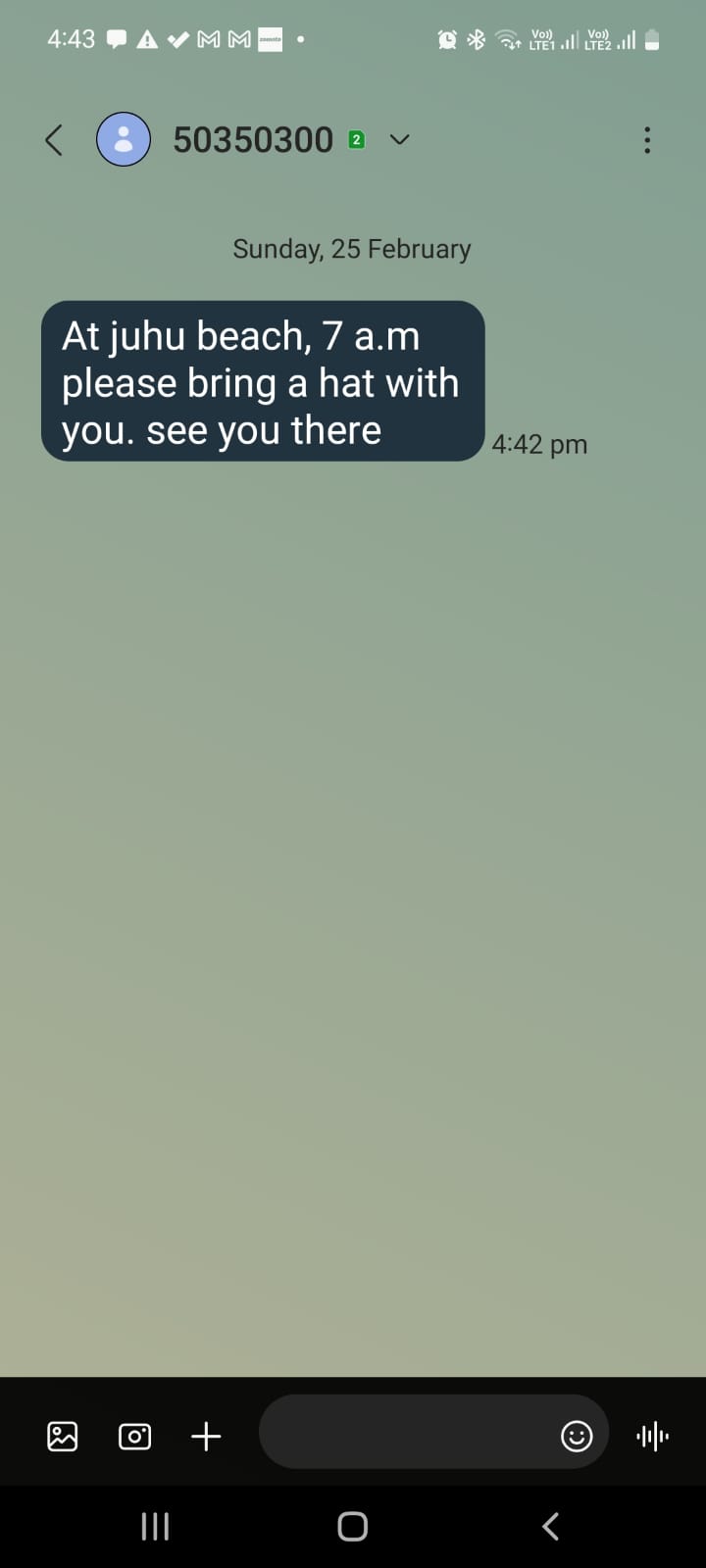Screen dimensions: 706x1568
Task: Tap the back arrow to leave the conversation
Action: pos(54,139)
